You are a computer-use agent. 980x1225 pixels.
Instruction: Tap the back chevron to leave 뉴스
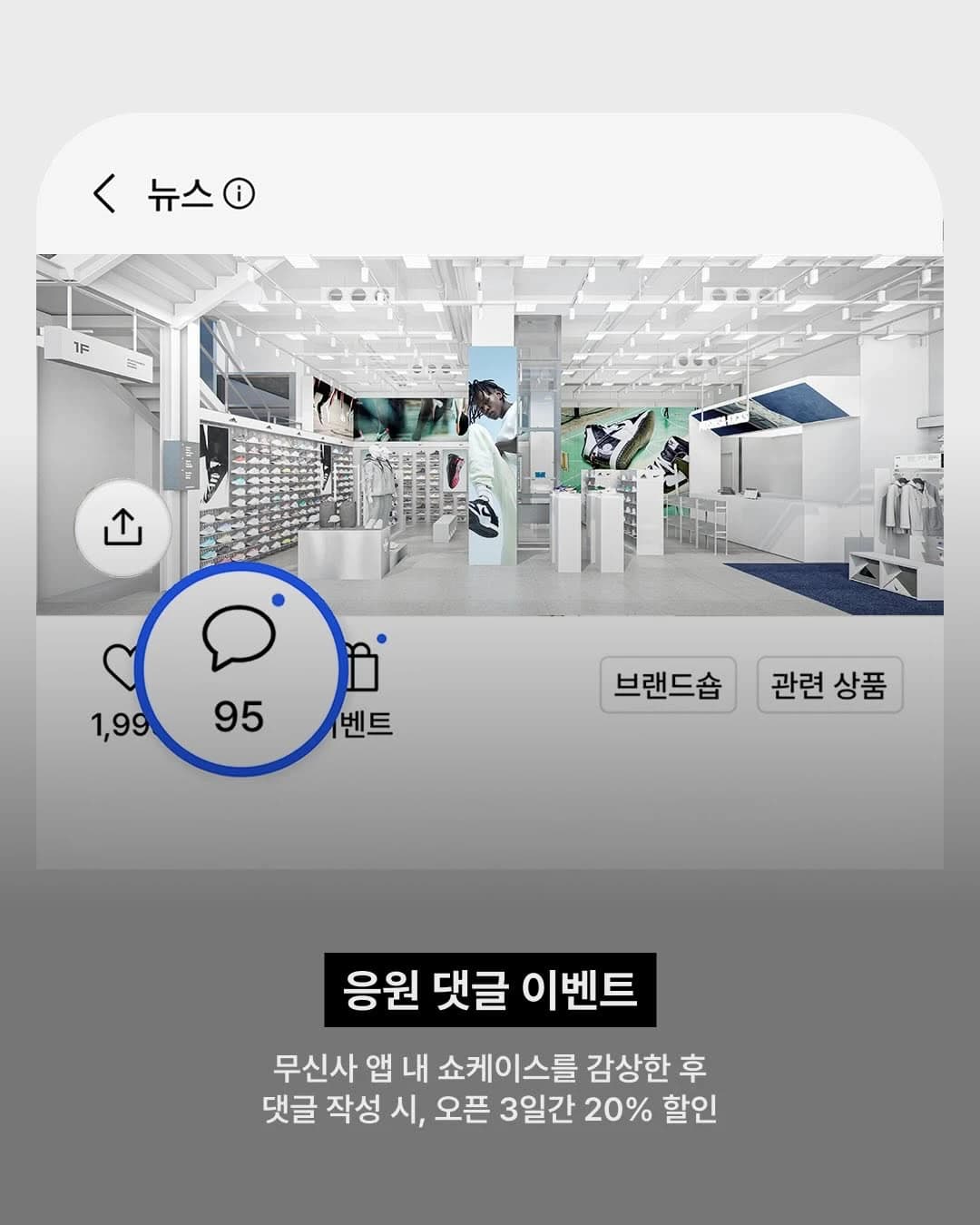click(103, 191)
